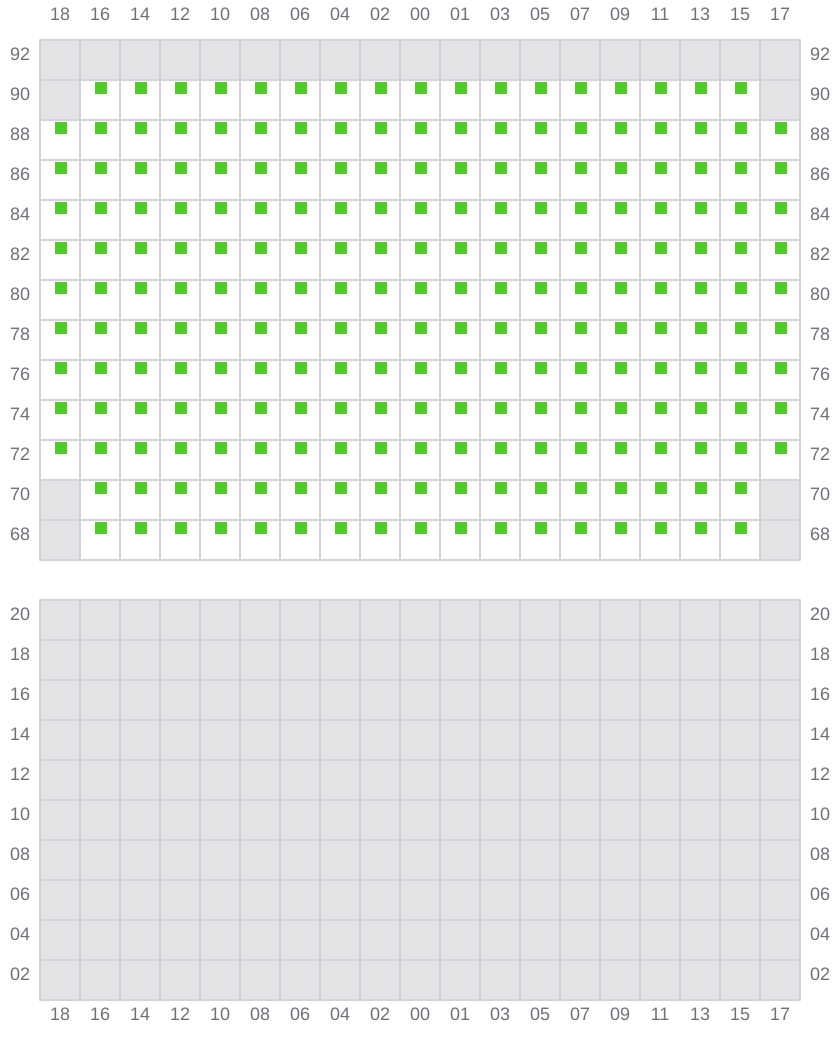The height and width of the screenshot is (1040, 840).
Task: Choose seat row 86 column 09
Action: pyautogui.click(x=621, y=168)
